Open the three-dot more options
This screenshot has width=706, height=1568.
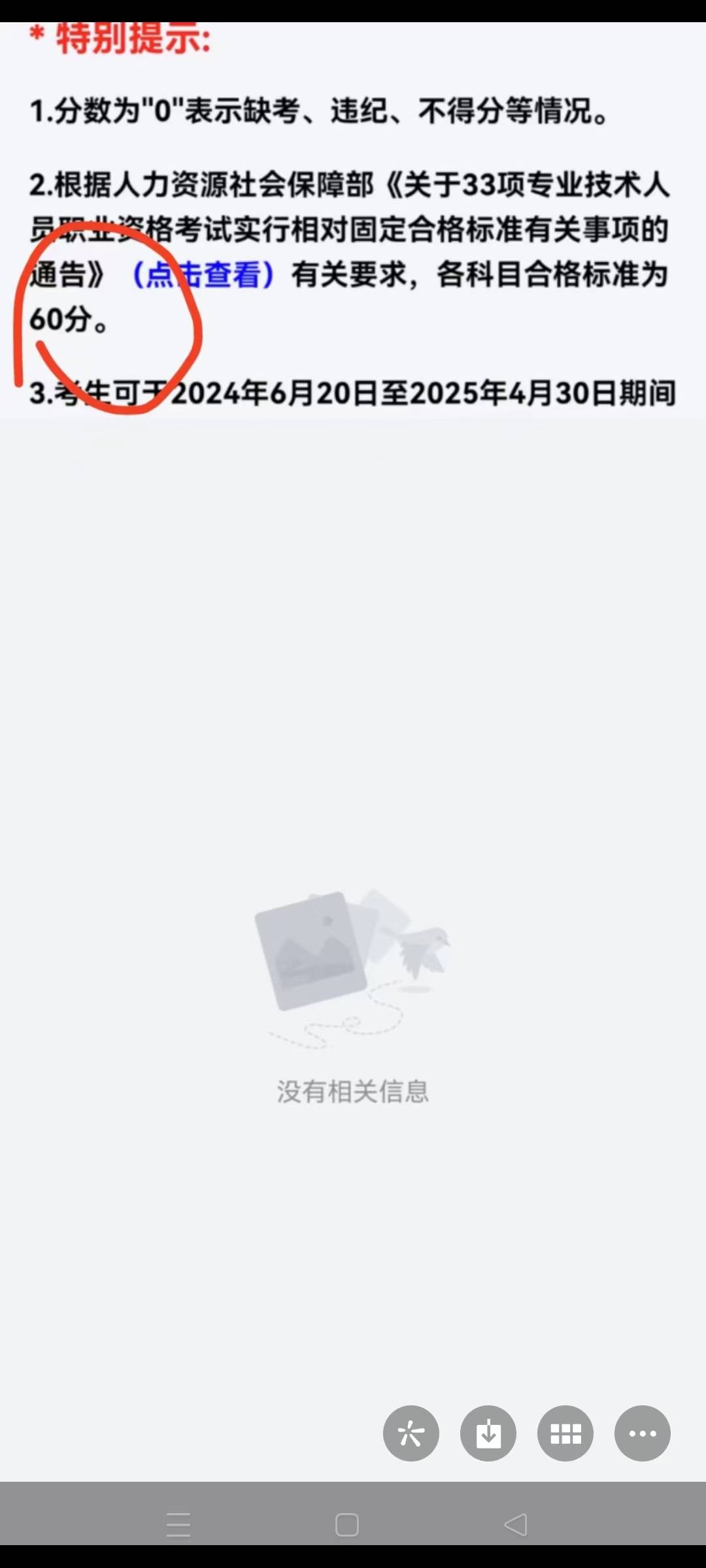[642, 1433]
